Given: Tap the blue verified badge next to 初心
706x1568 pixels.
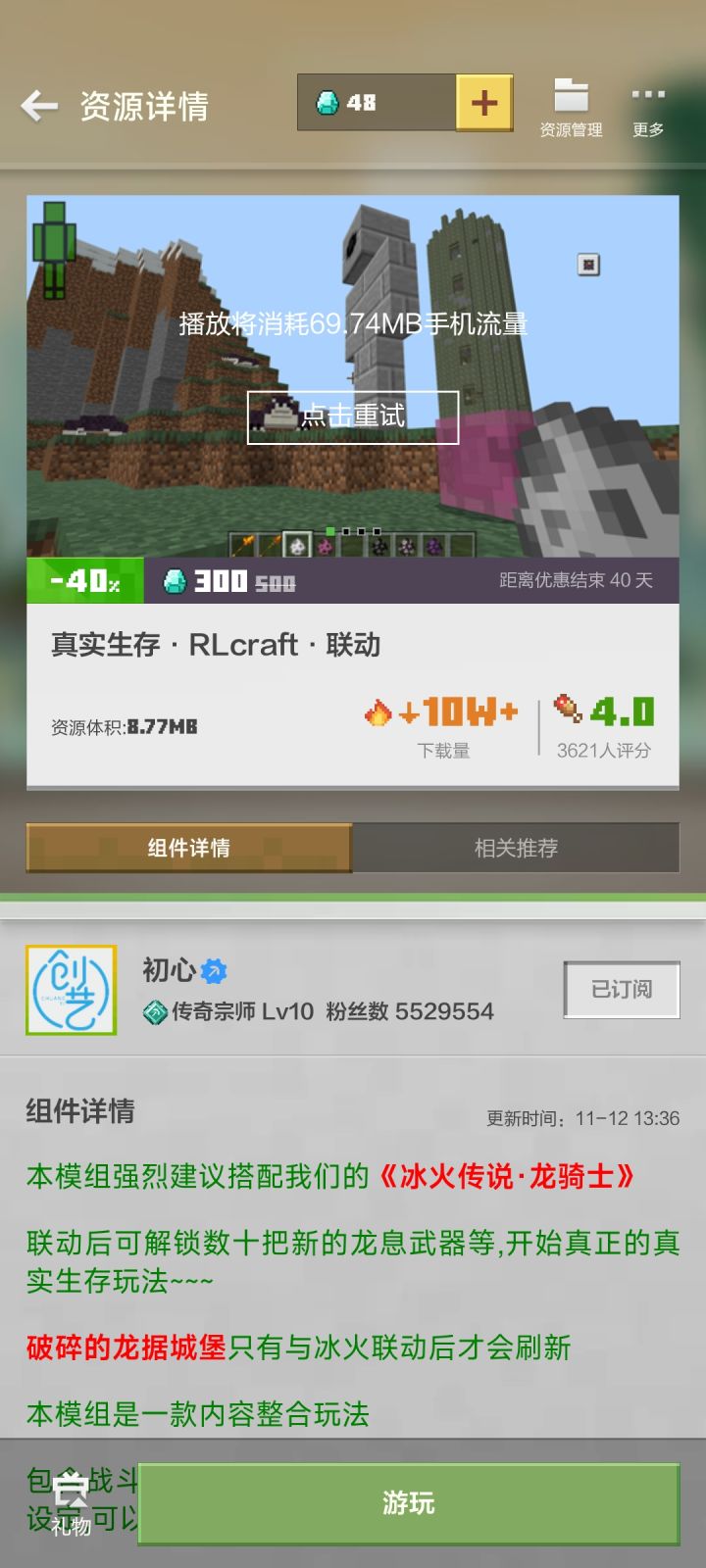Looking at the screenshot, I should point(214,968).
